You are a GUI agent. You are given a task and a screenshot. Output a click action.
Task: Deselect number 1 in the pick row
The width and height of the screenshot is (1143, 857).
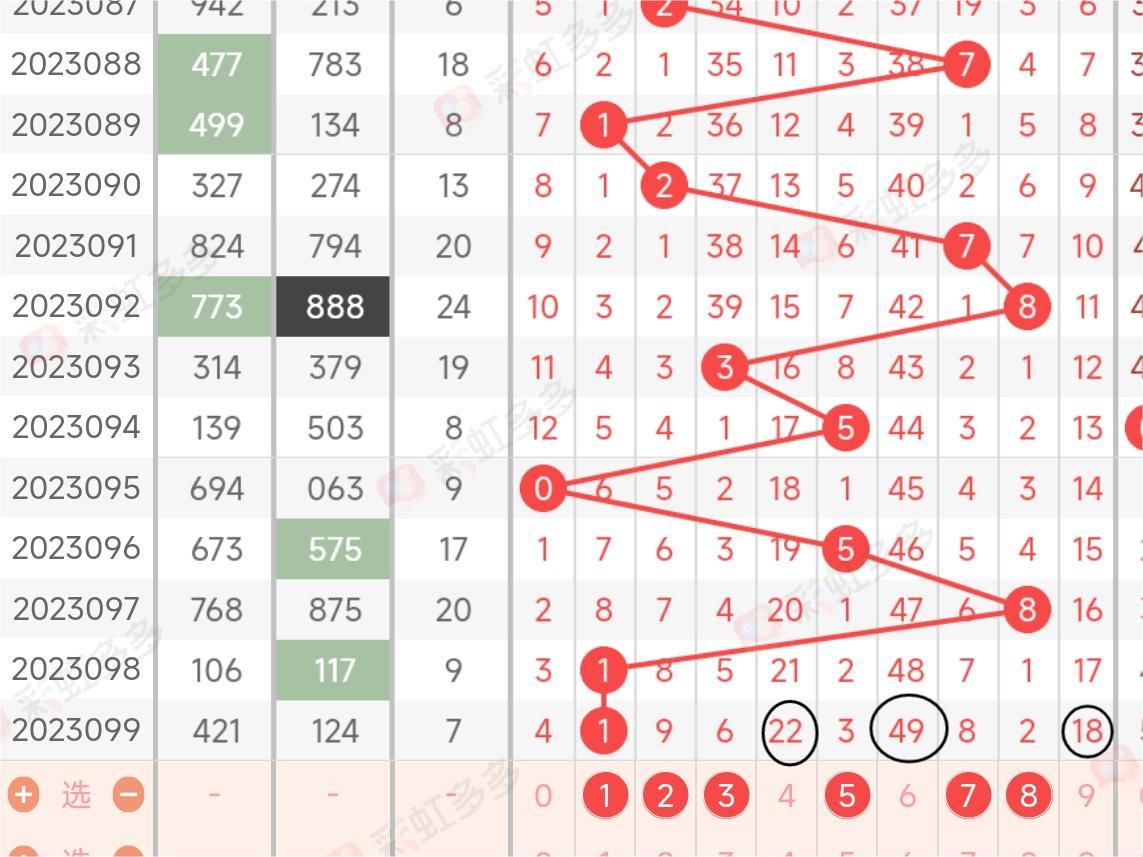(x=603, y=795)
